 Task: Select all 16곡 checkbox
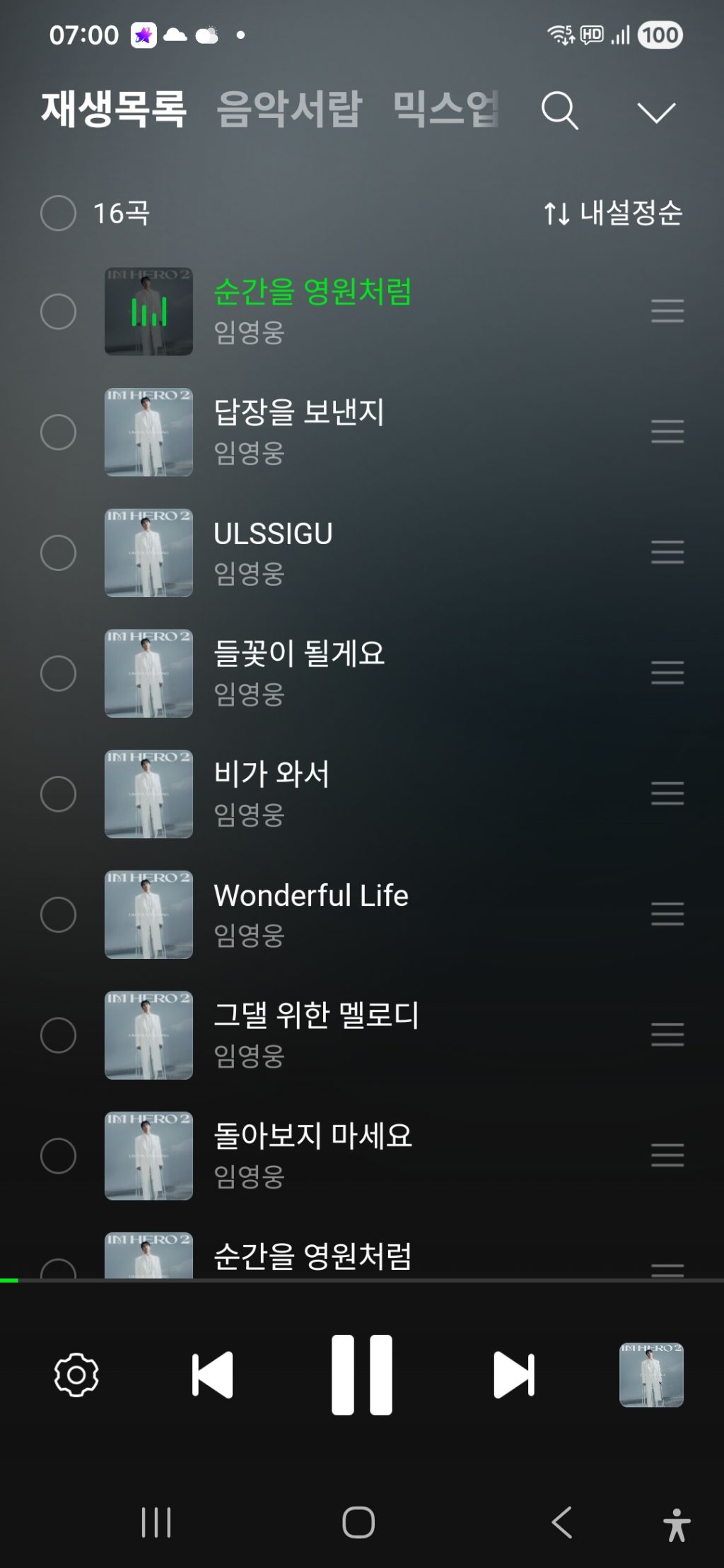coord(58,213)
